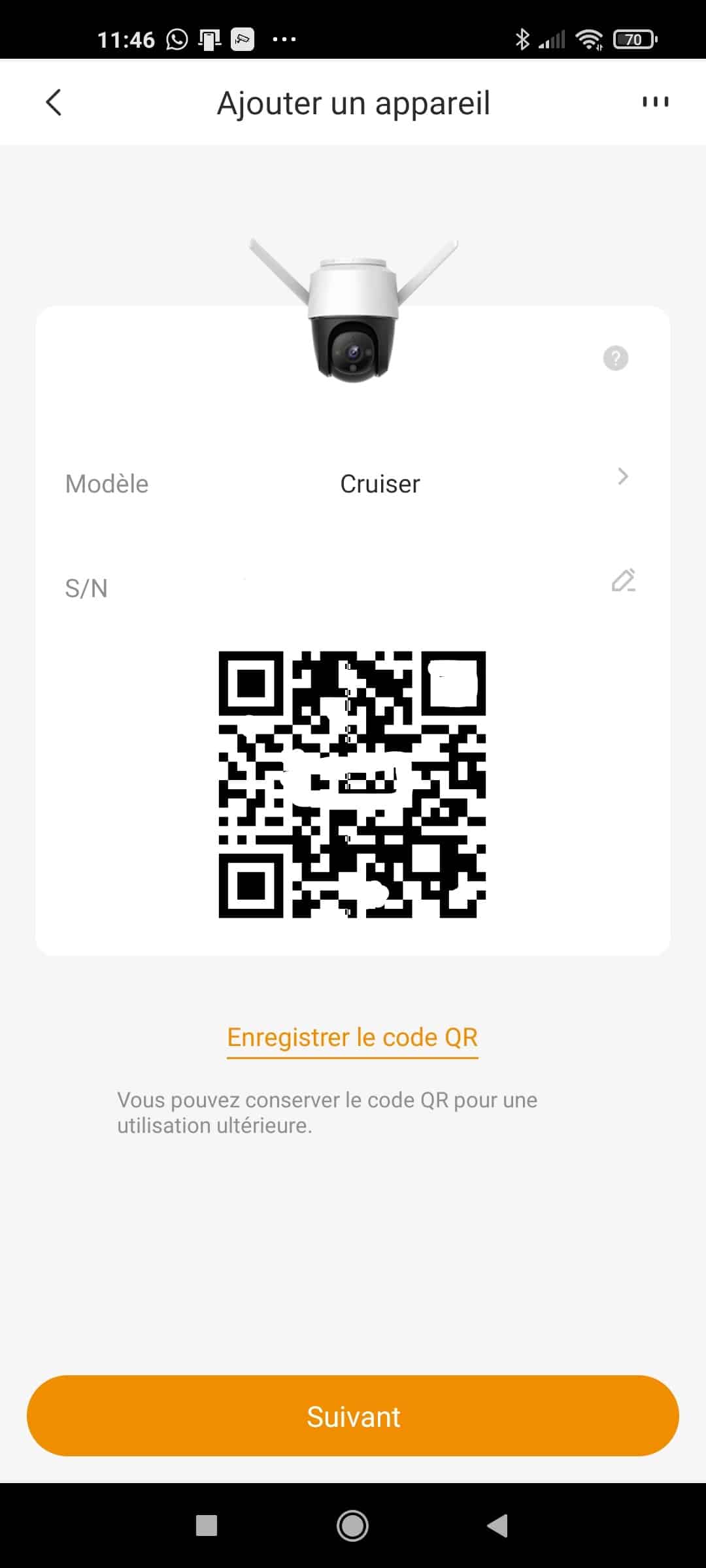Screen dimensions: 706x1568
Task: Go back from Ajouter un appareil
Action: [54, 103]
